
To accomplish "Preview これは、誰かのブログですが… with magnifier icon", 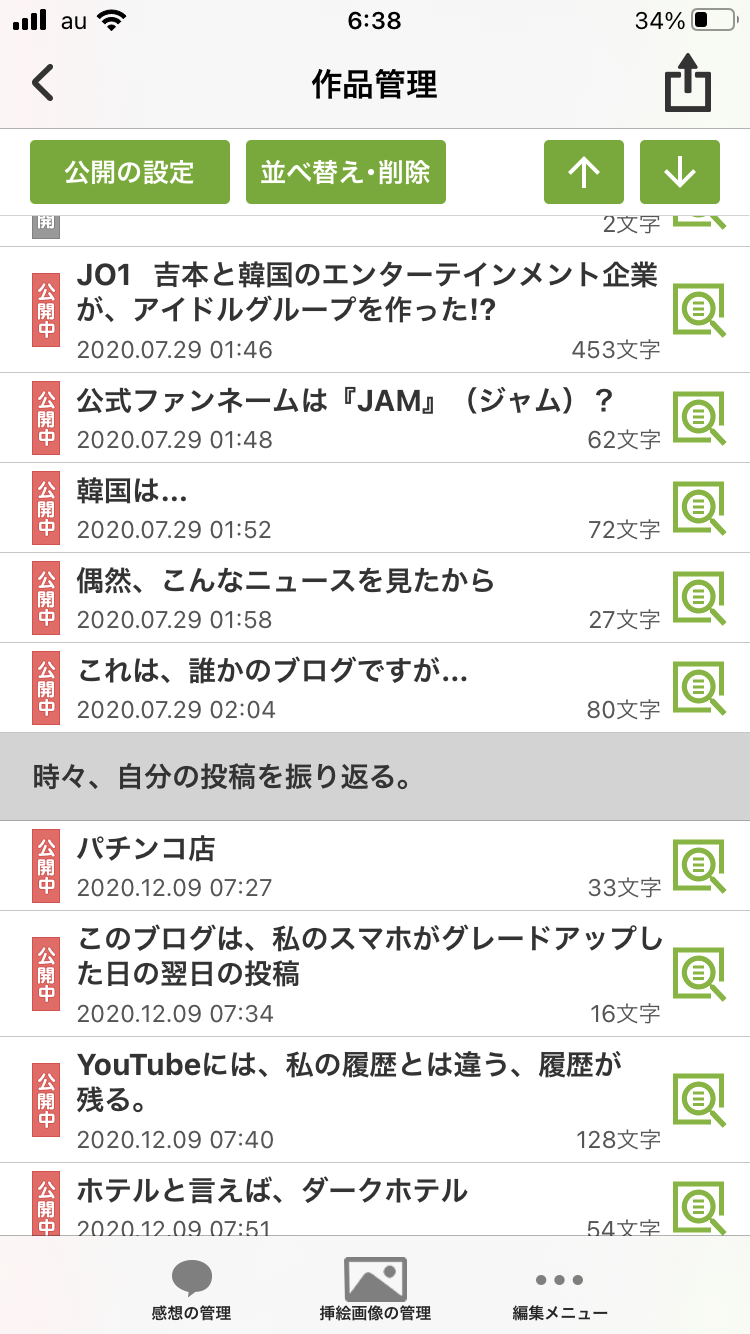I will (698, 688).
